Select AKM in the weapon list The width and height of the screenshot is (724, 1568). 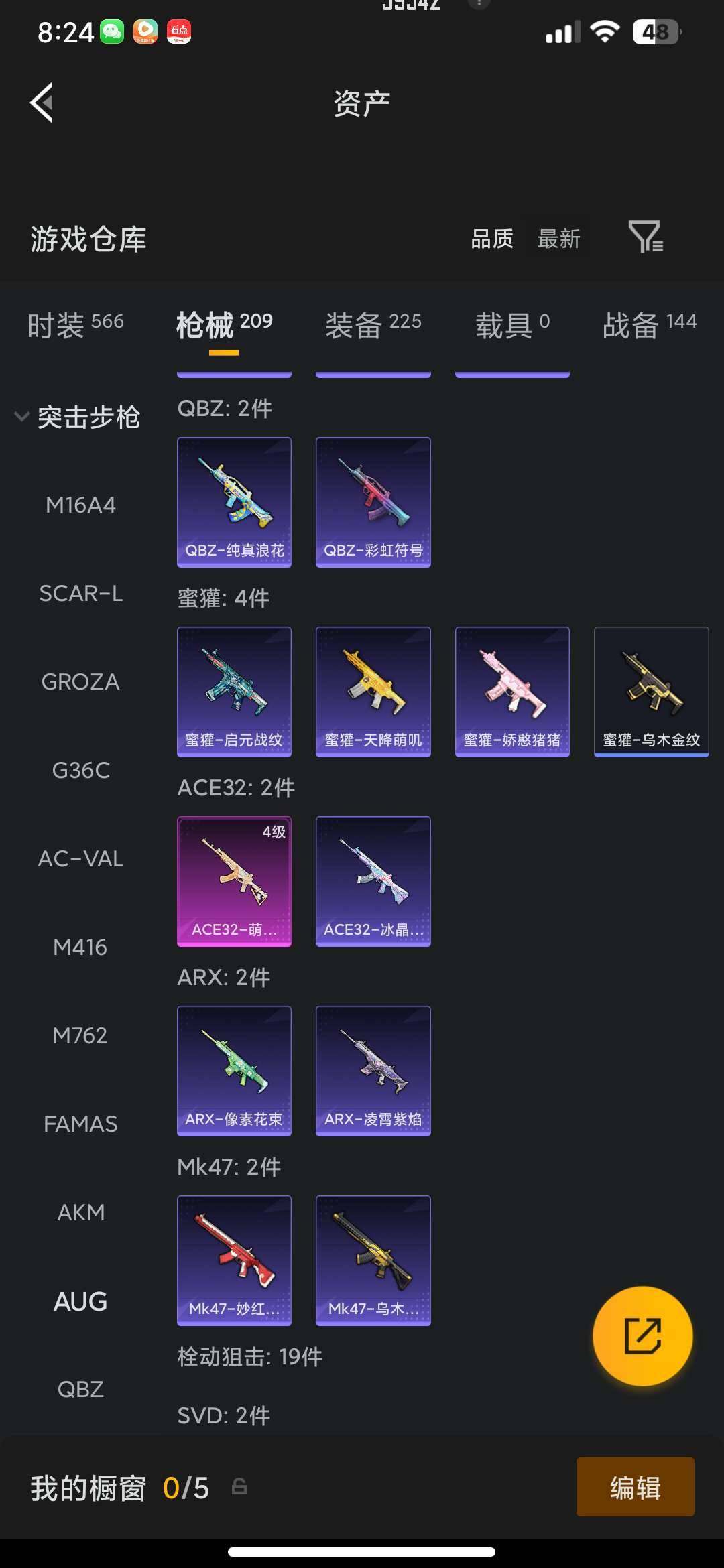80,1212
